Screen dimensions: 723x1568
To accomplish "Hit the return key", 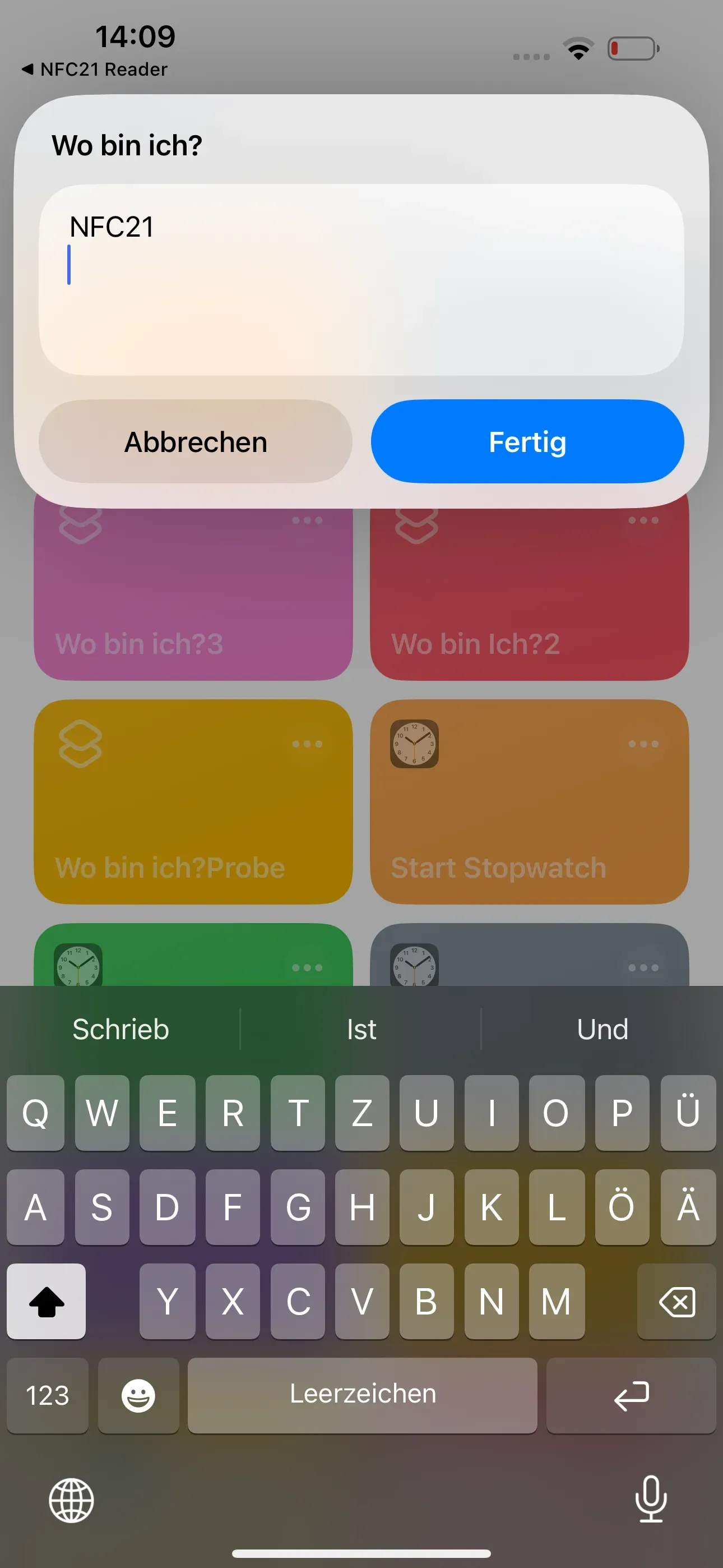I will 631,1395.
